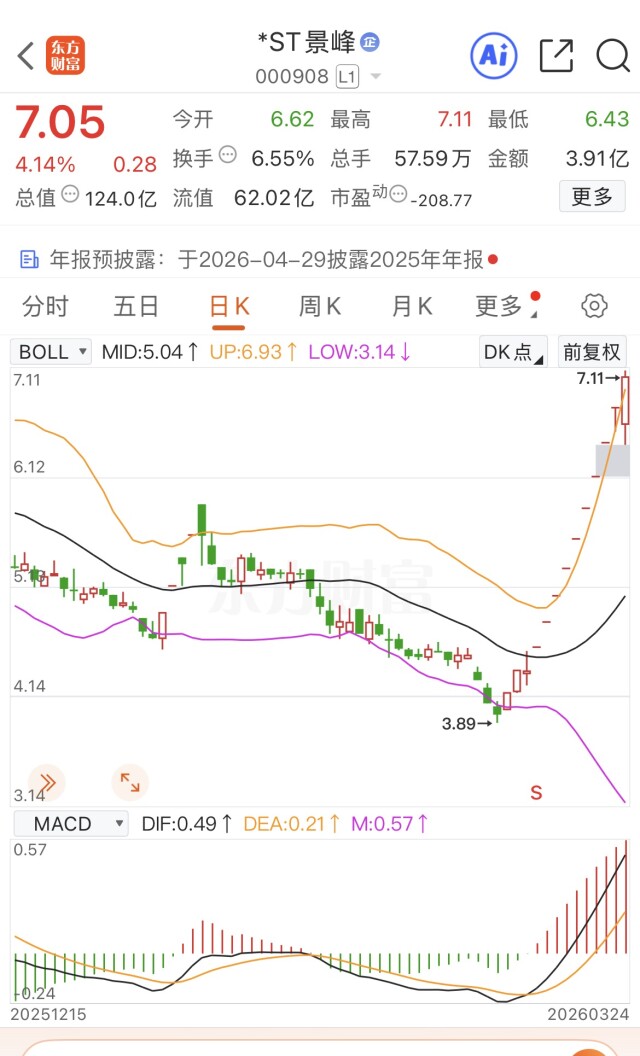Switch to the 月K chart tab

pyautogui.click(x=411, y=306)
